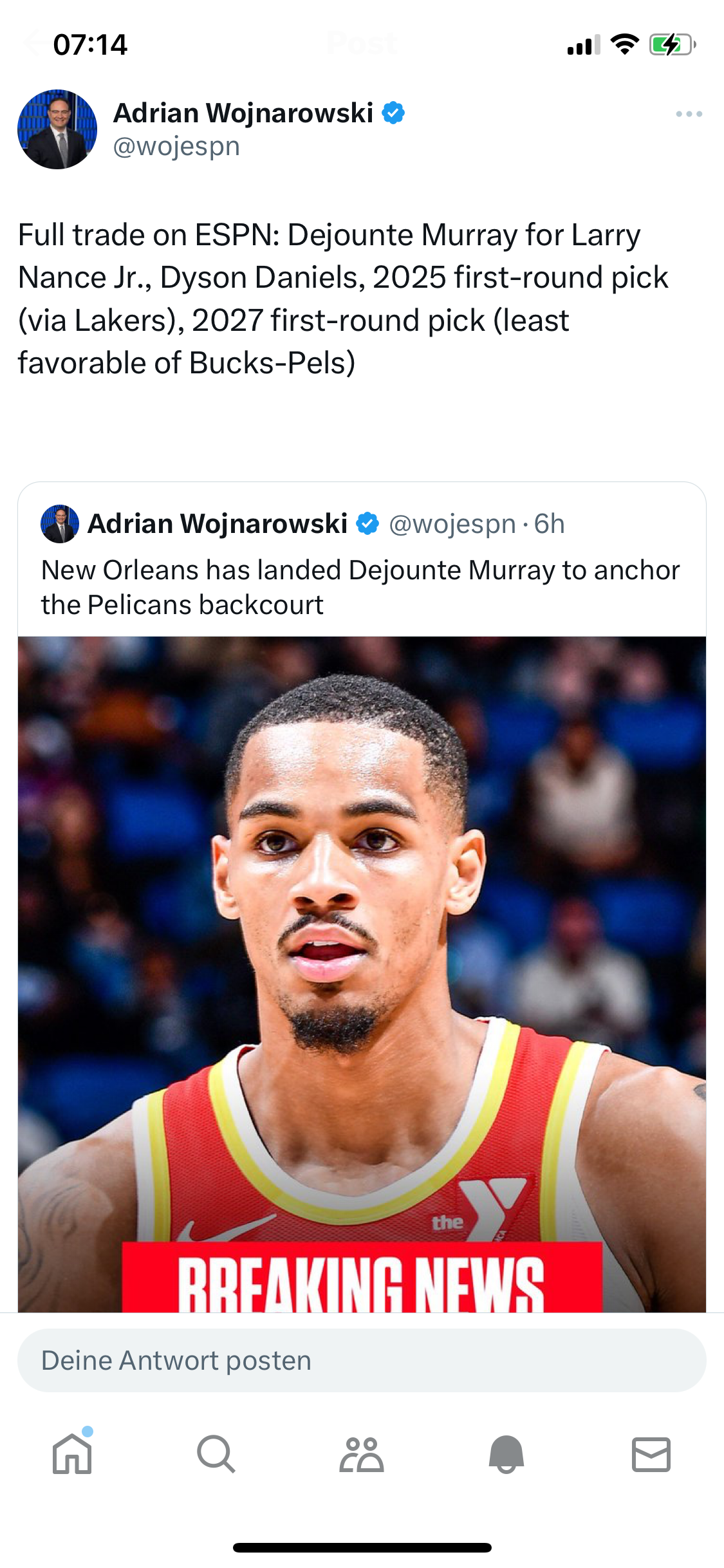Open the Communities tab
Image resolution: width=724 pixels, height=1568 pixels.
coord(362,1455)
